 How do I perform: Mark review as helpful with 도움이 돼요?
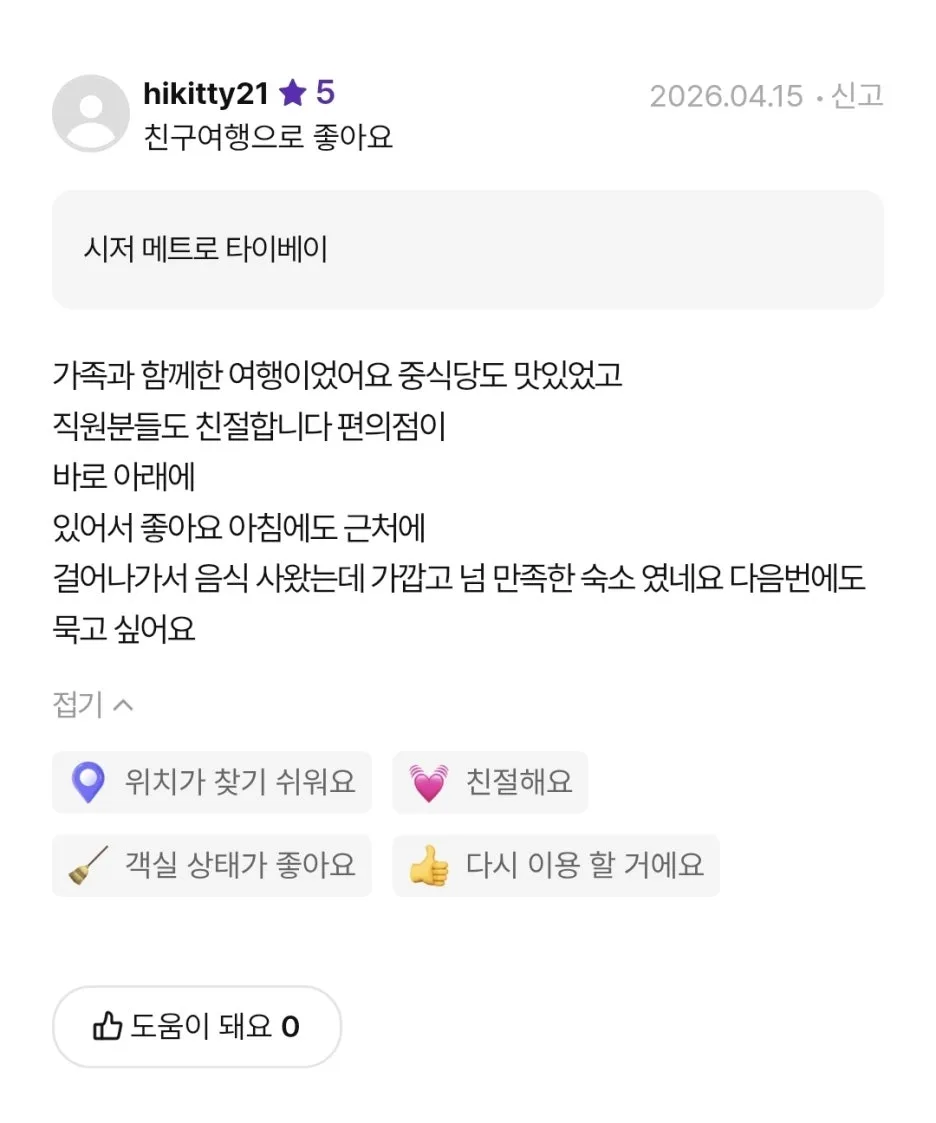[x=197, y=1026]
